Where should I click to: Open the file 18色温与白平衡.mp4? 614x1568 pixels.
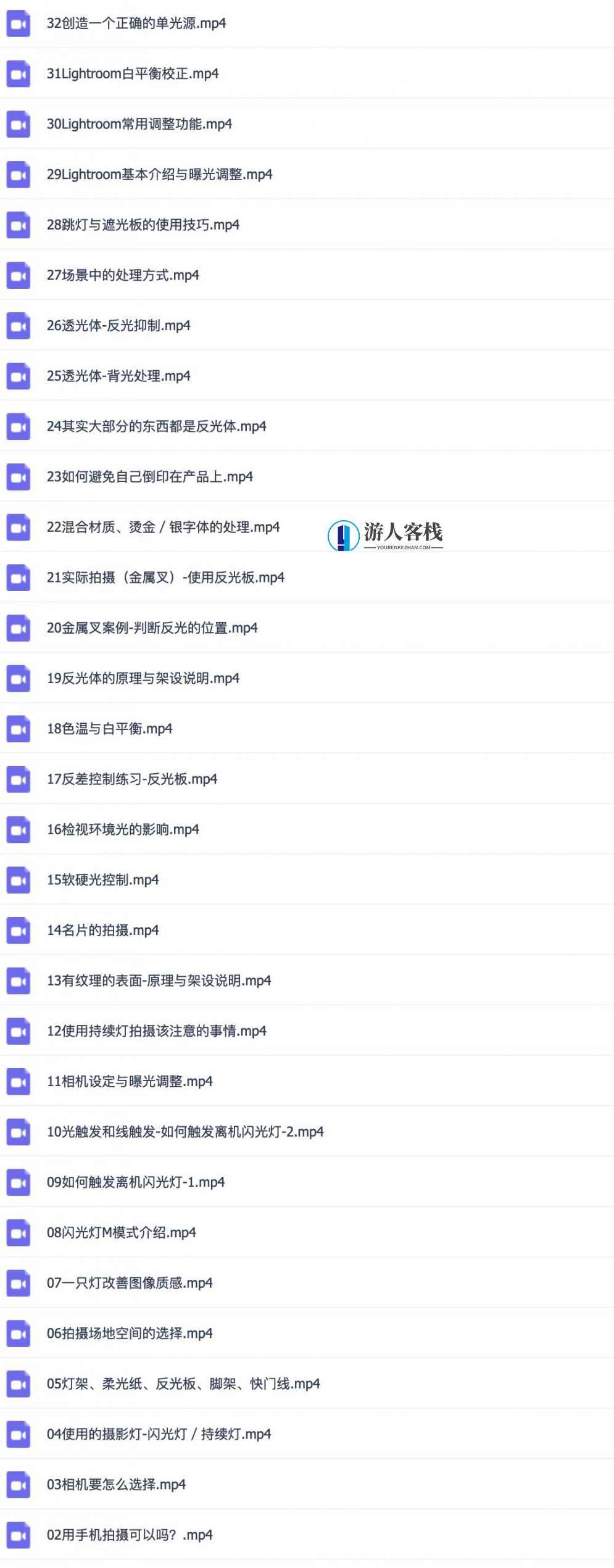point(110,728)
